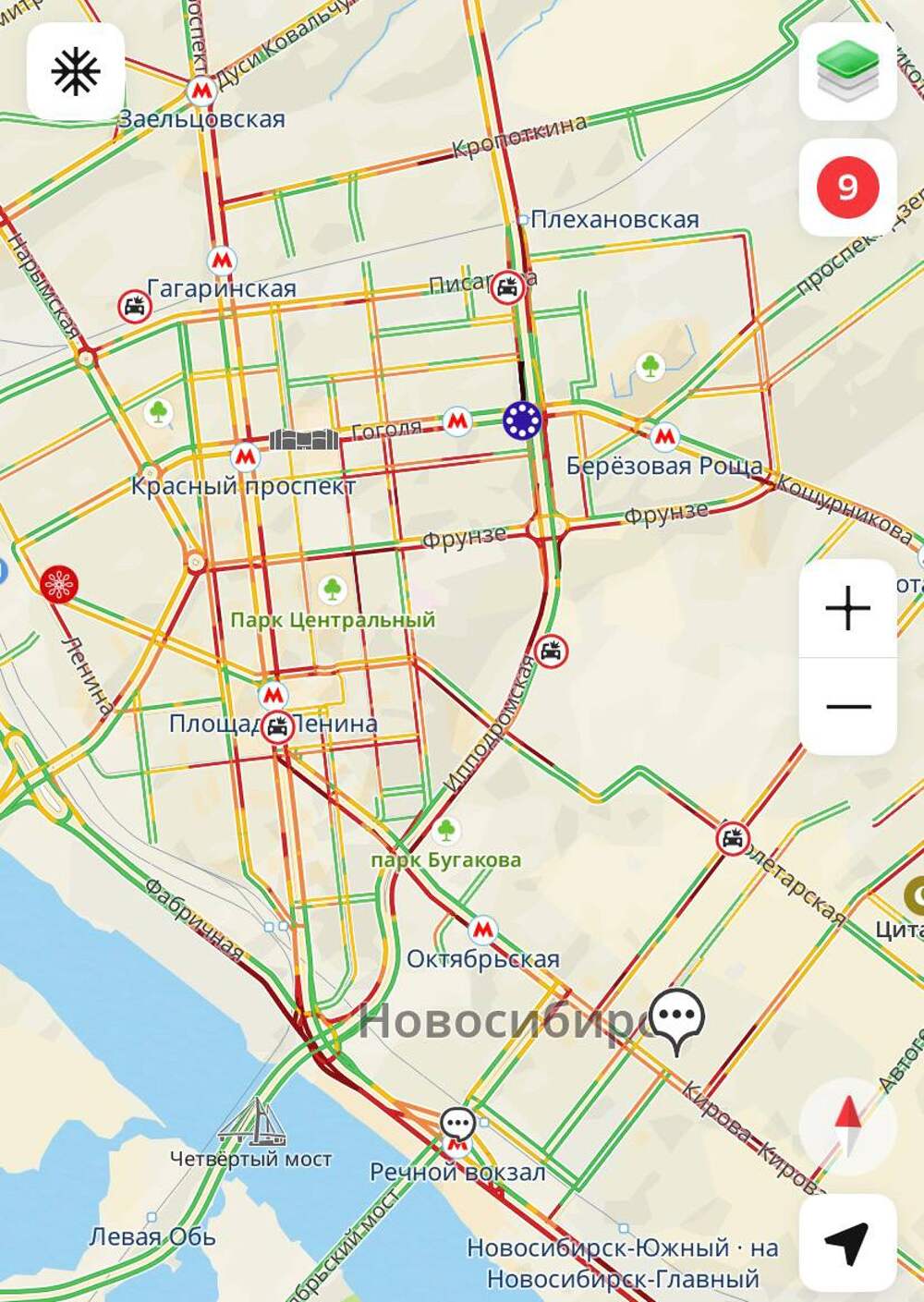The image size is (924, 1302).
Task: Center map on my location arrow
Action: coord(847,1243)
